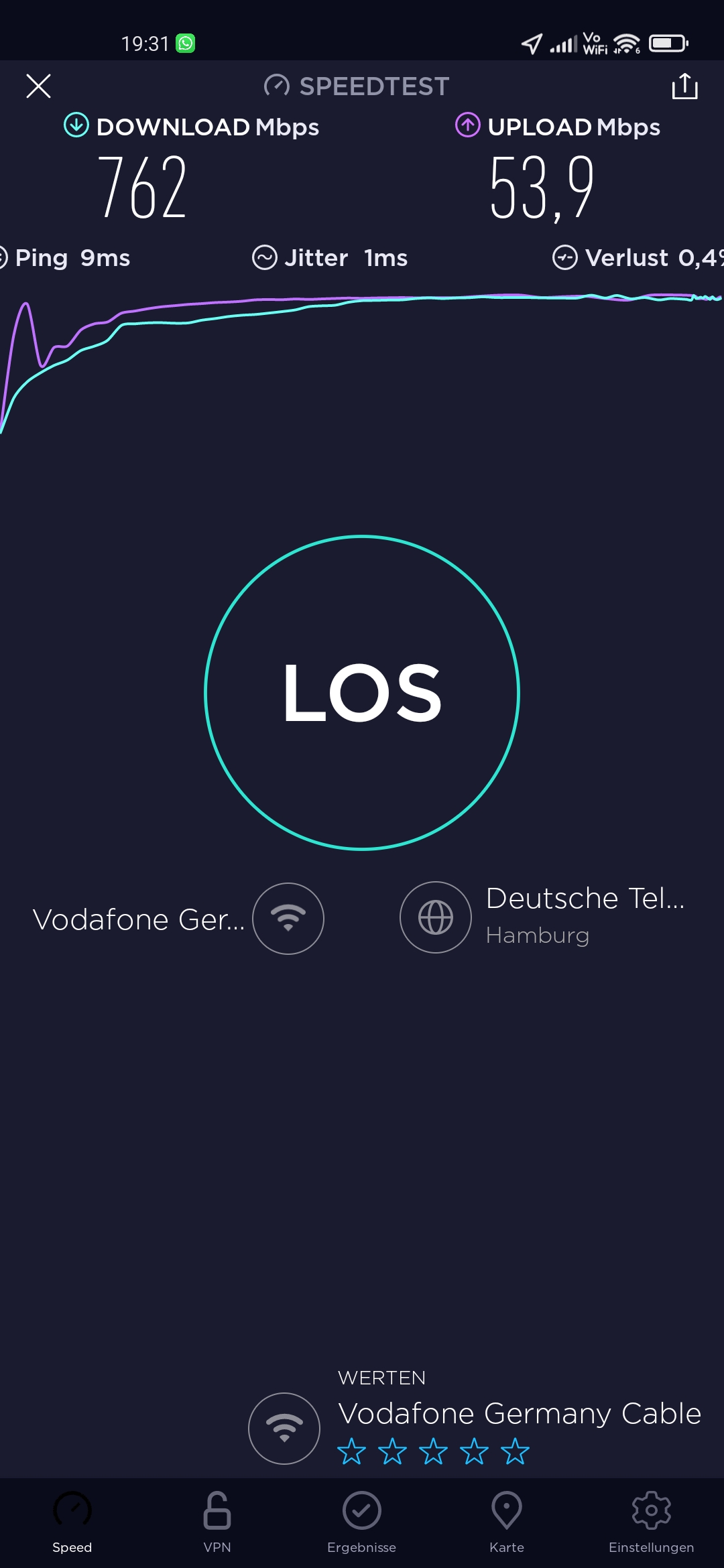Give Vodafone Germany Cable one star
The width and height of the screenshot is (724, 1568).
click(351, 1452)
